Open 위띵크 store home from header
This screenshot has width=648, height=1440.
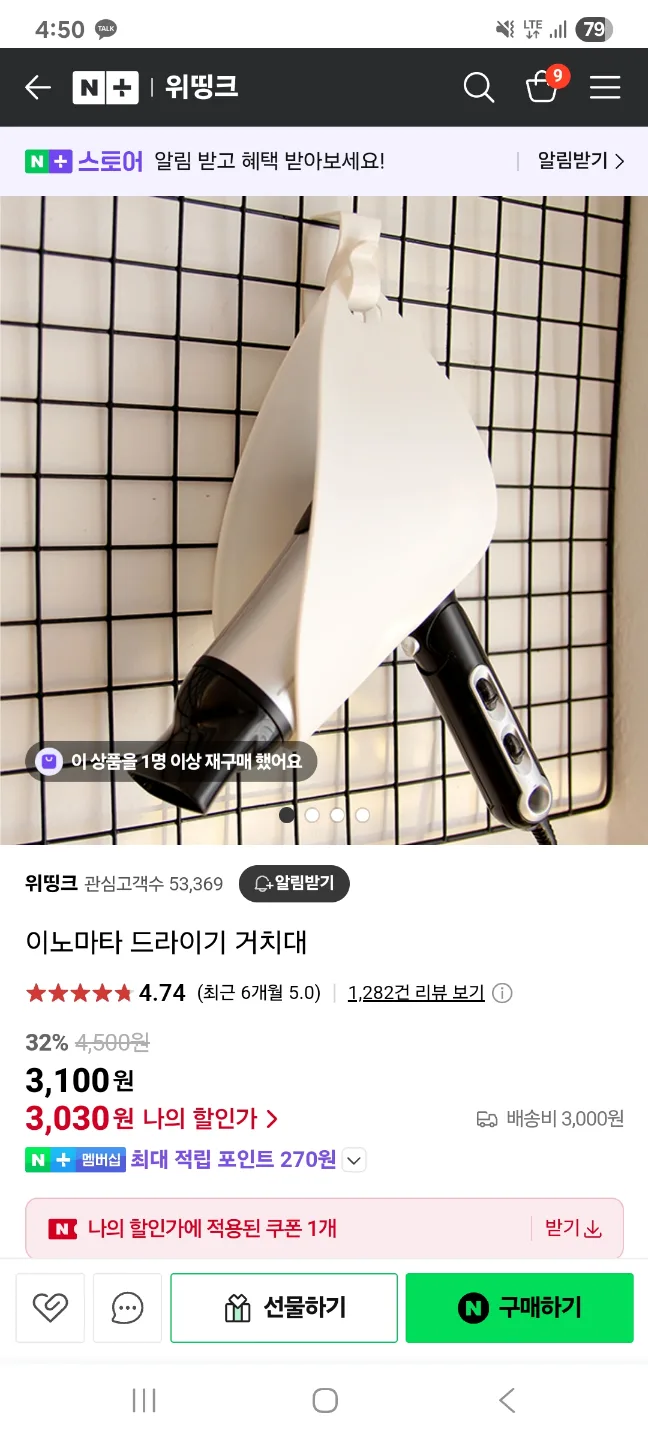[x=201, y=88]
